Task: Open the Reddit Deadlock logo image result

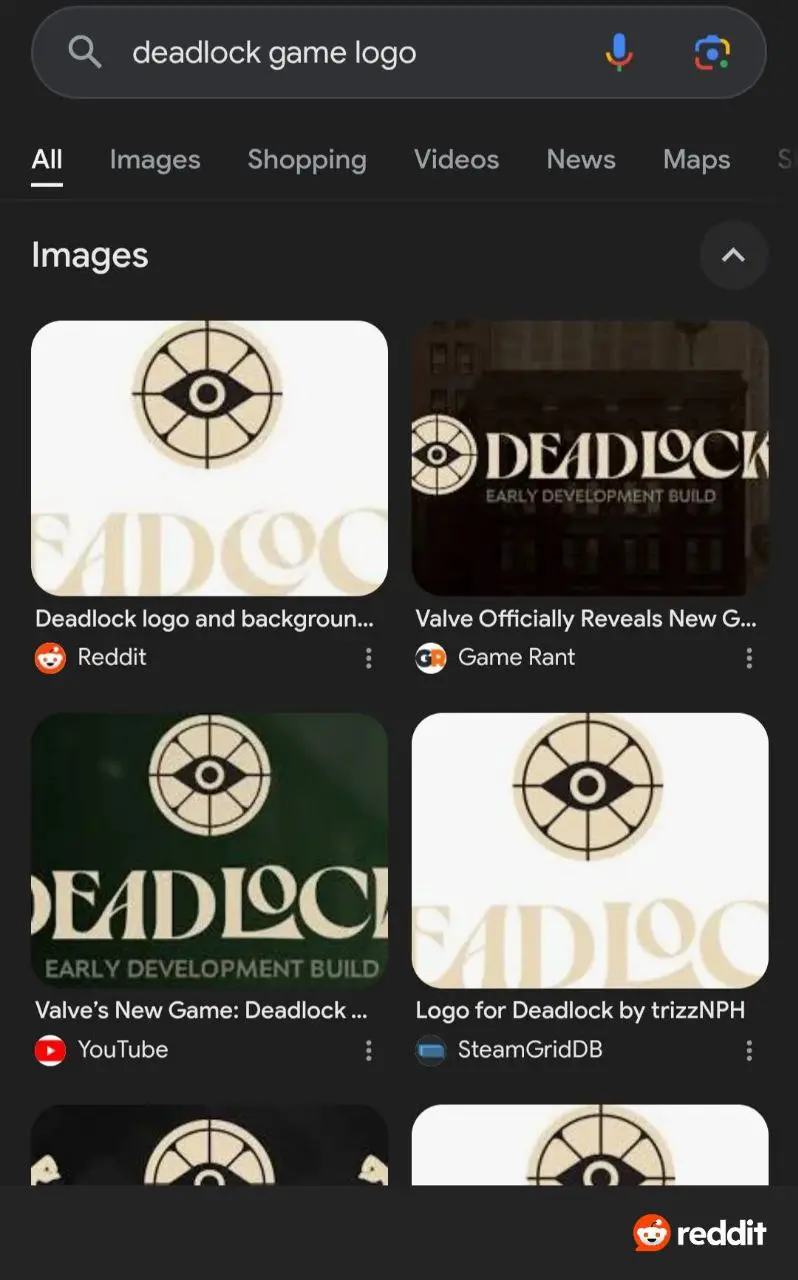Action: [x=209, y=458]
